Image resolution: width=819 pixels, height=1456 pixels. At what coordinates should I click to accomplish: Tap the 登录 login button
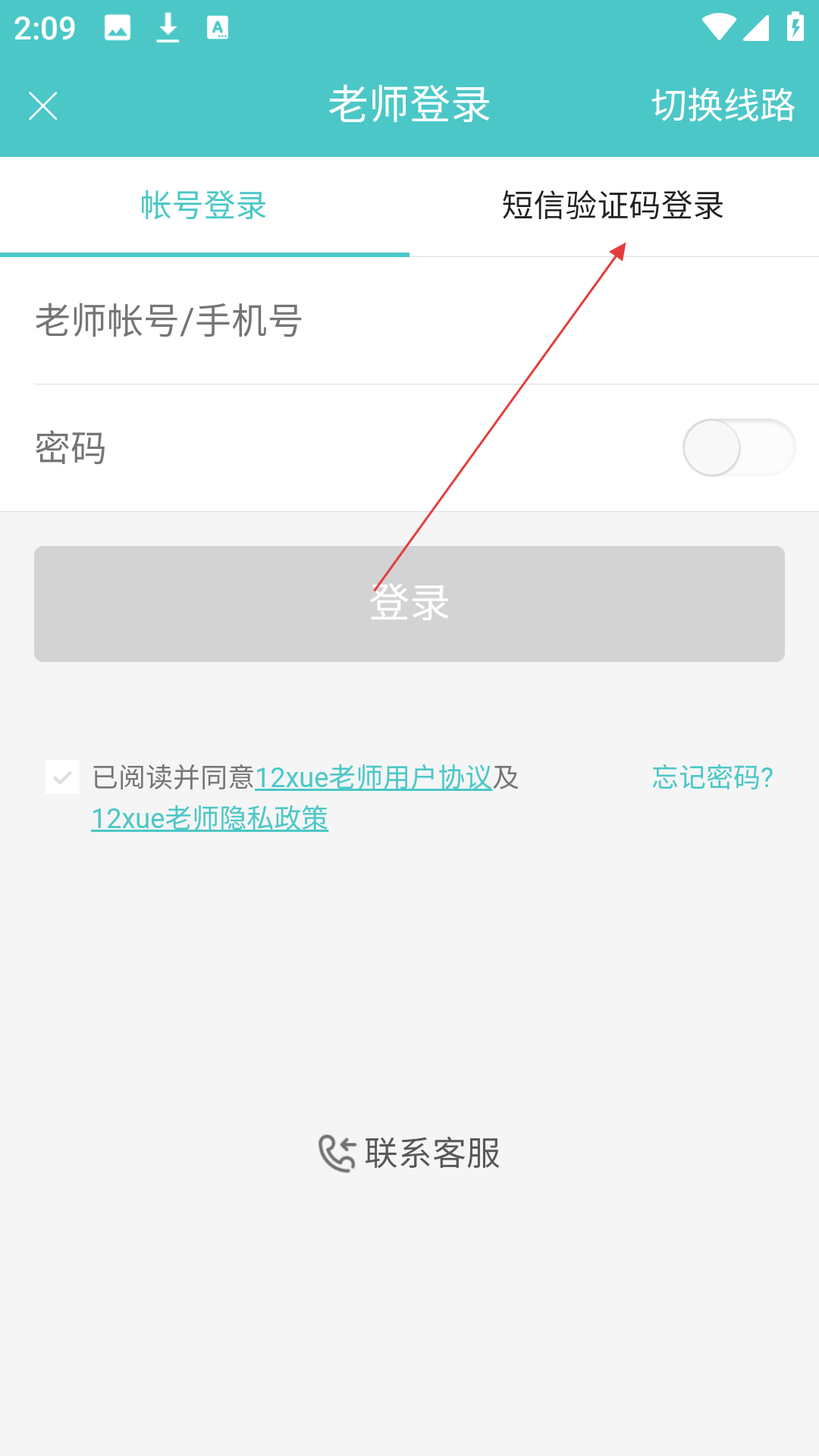[409, 604]
